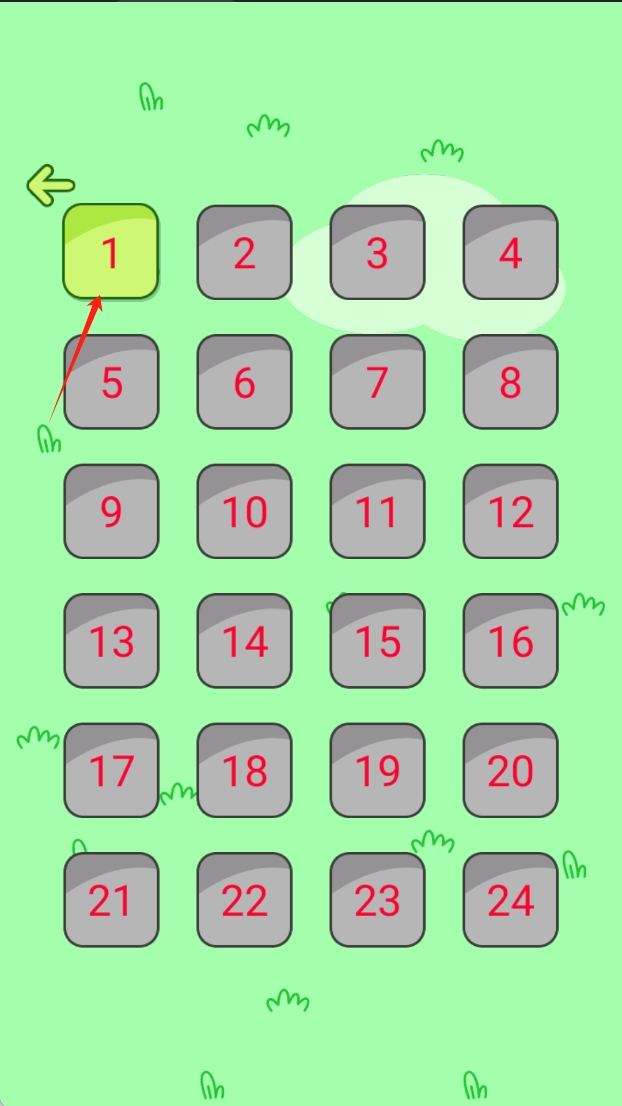This screenshot has height=1106, width=622.
Task: Tap level 20 tile
Action: 510,770
